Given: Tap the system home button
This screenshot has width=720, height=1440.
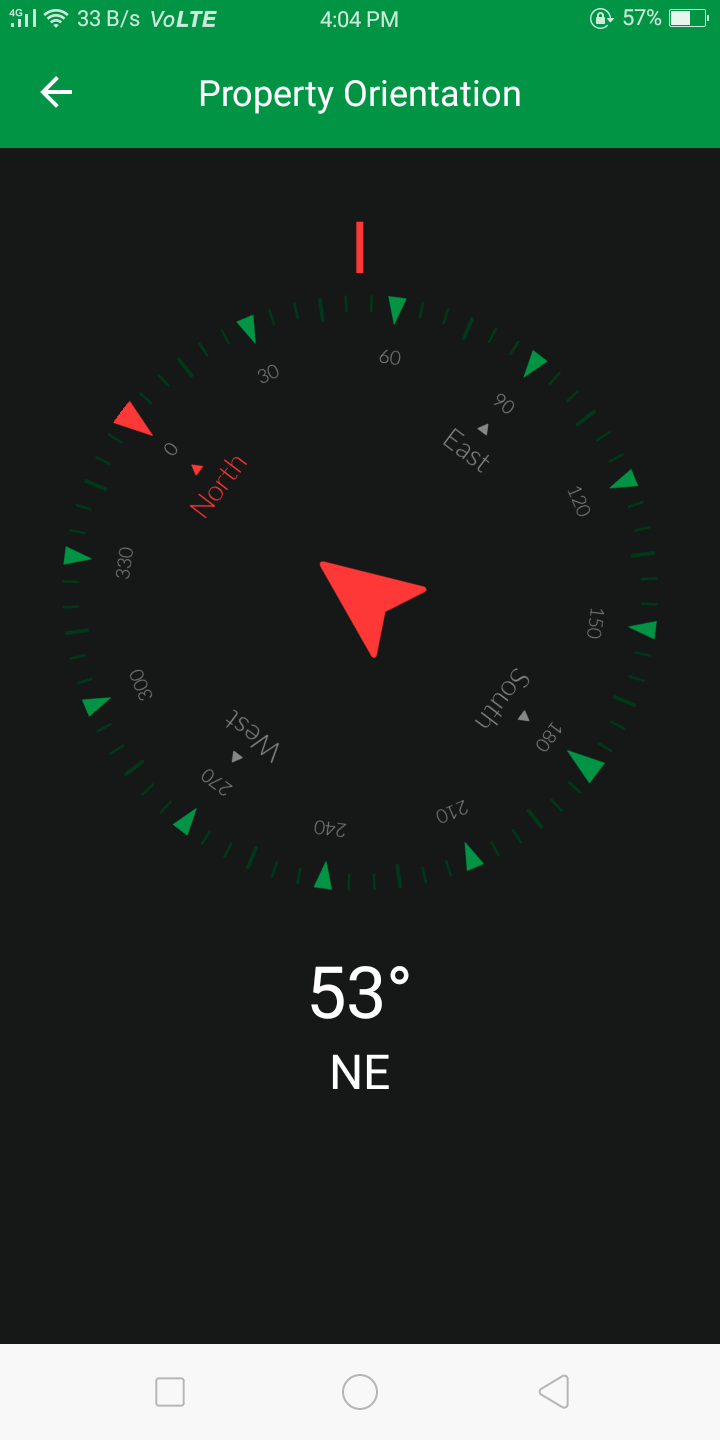Looking at the screenshot, I should tap(360, 1392).
